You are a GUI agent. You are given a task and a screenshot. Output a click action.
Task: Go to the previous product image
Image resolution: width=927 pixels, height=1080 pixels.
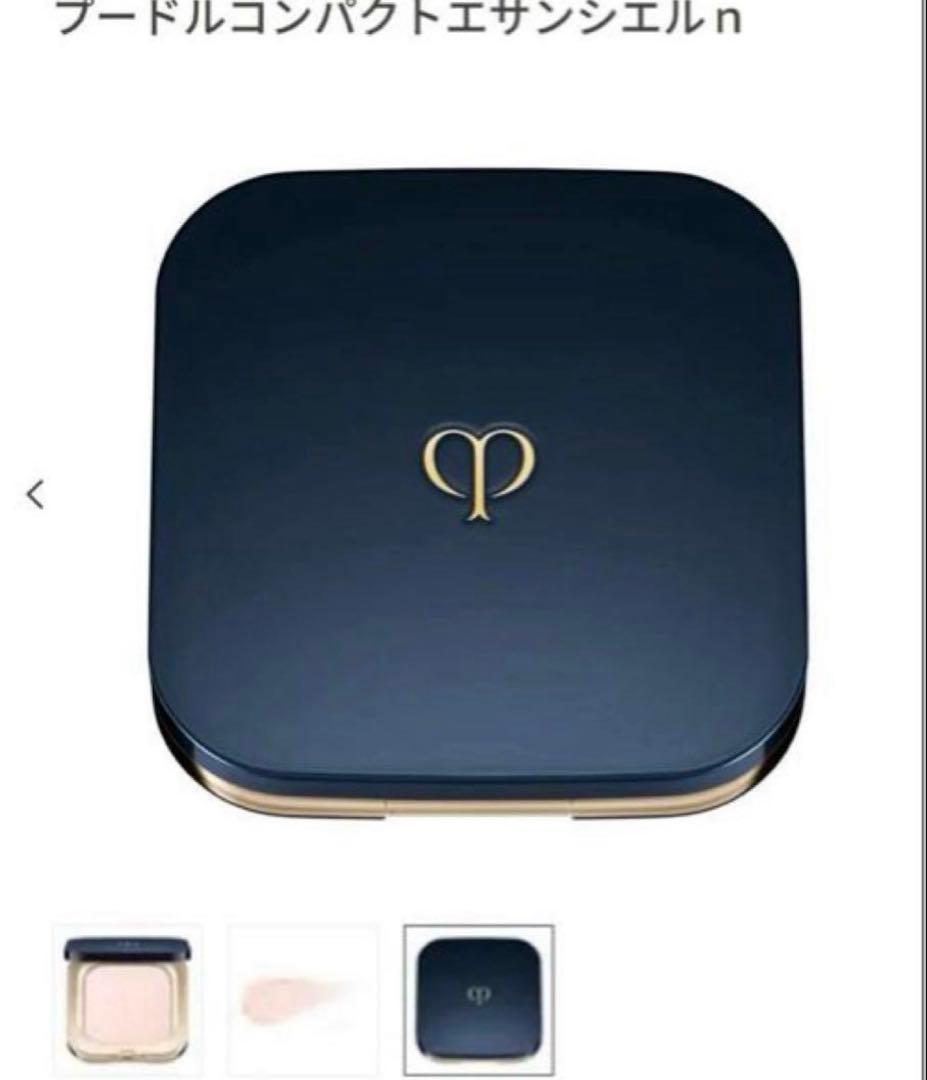click(36, 494)
